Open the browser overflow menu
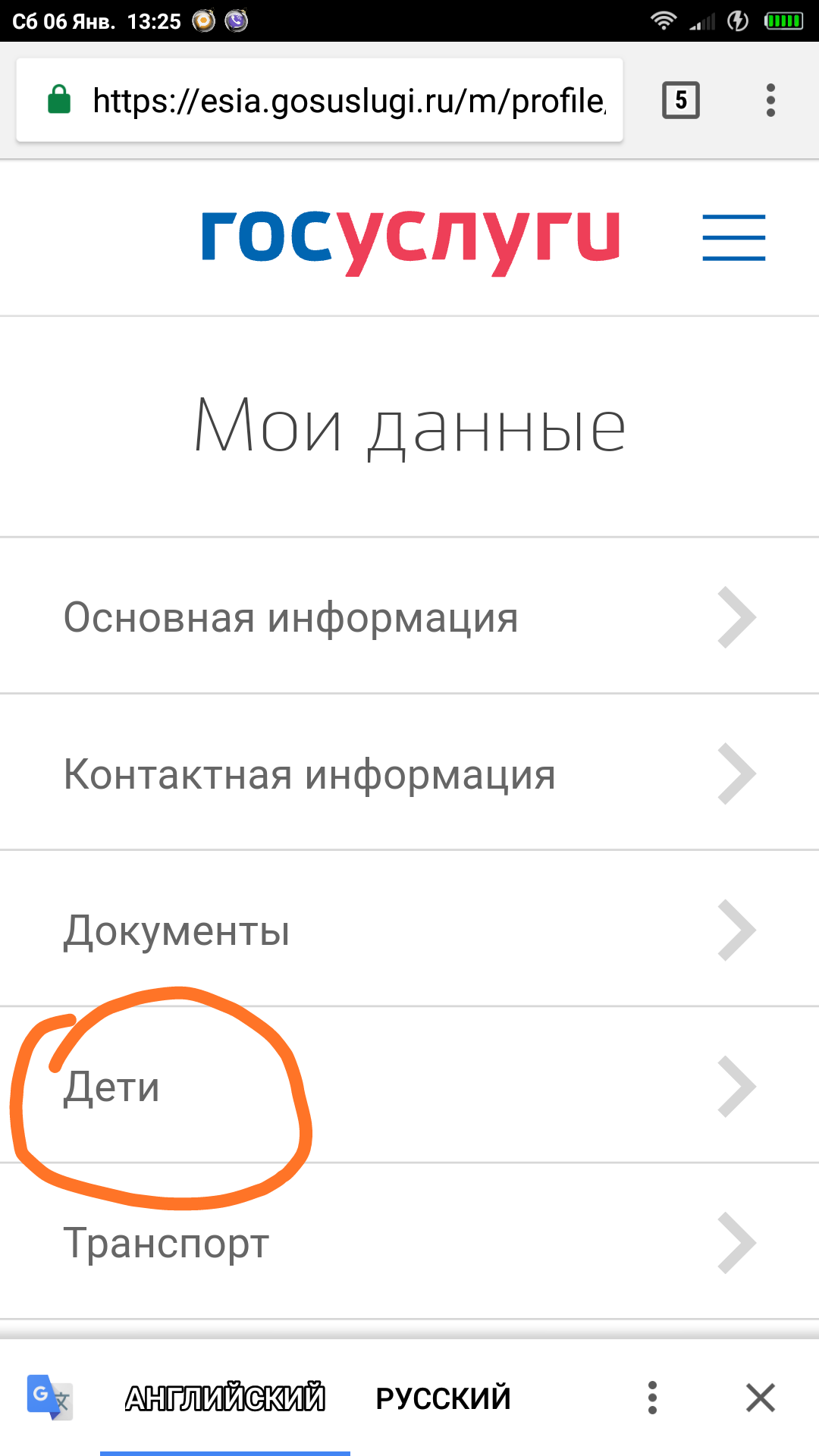Image resolution: width=819 pixels, height=1456 pixels. pos(770,100)
